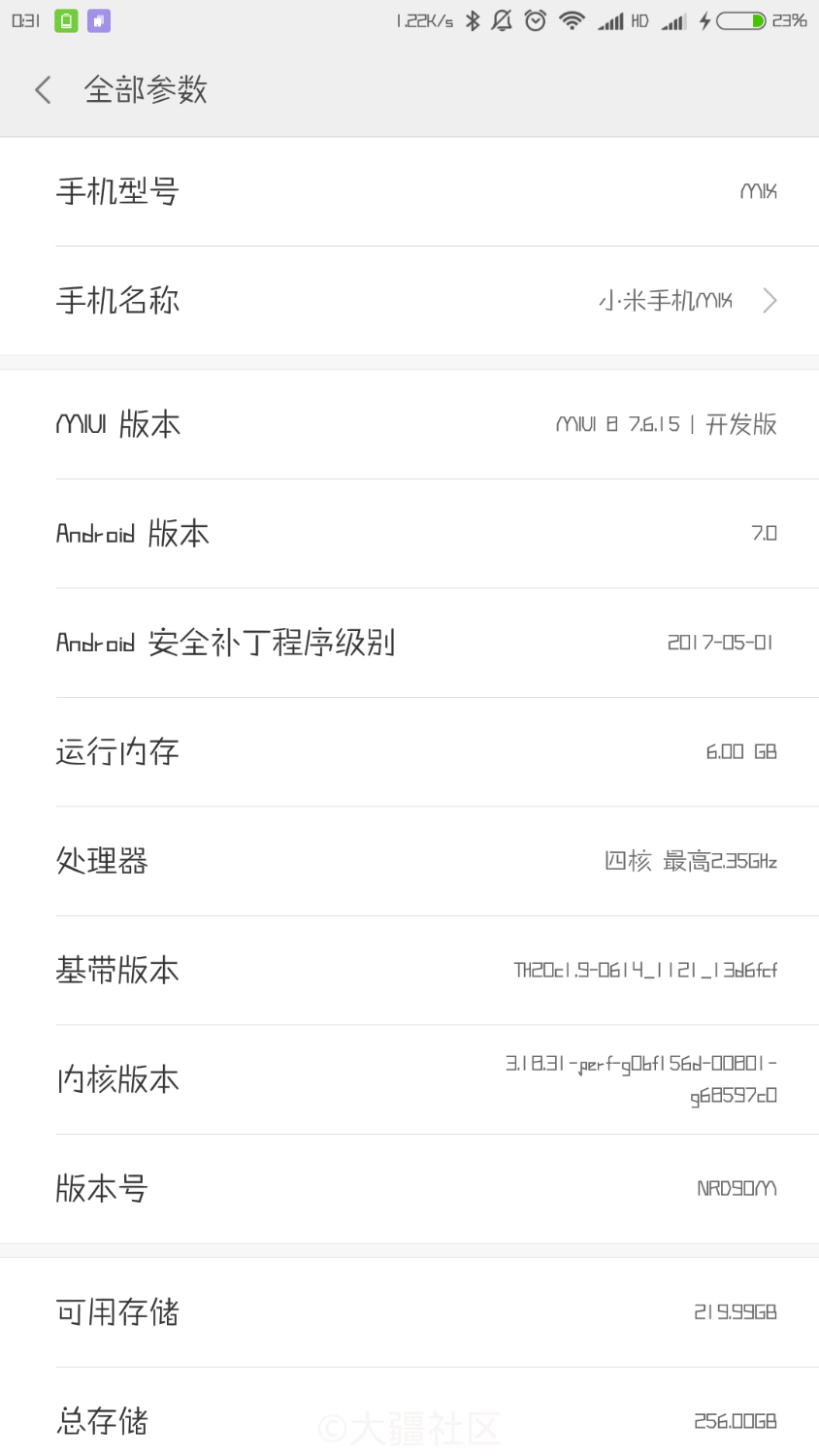Open the 手机名称 row to rename the phone
This screenshot has width=819, height=1456.
pos(409,301)
